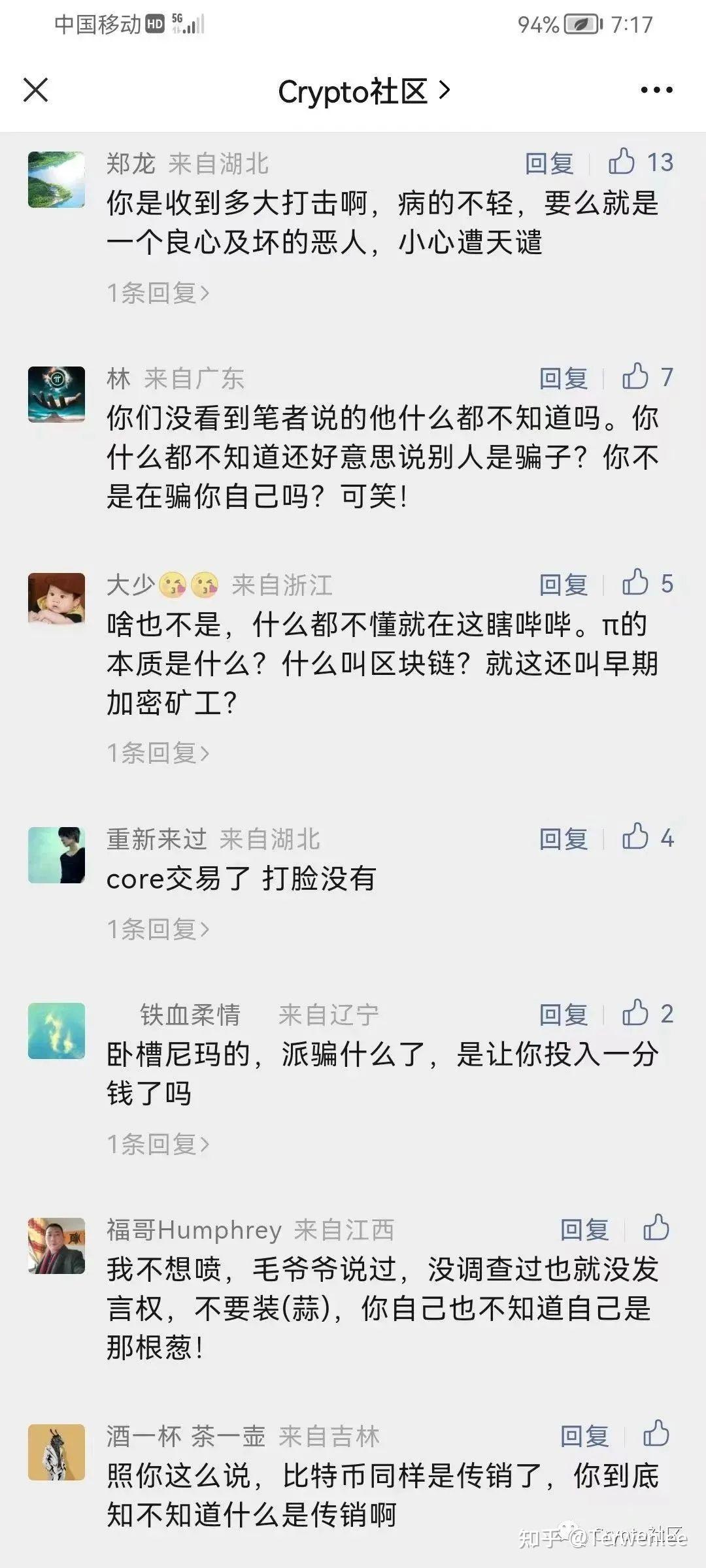Like 大少's comment
Screen dimensions: 706x1568
pos(635,583)
